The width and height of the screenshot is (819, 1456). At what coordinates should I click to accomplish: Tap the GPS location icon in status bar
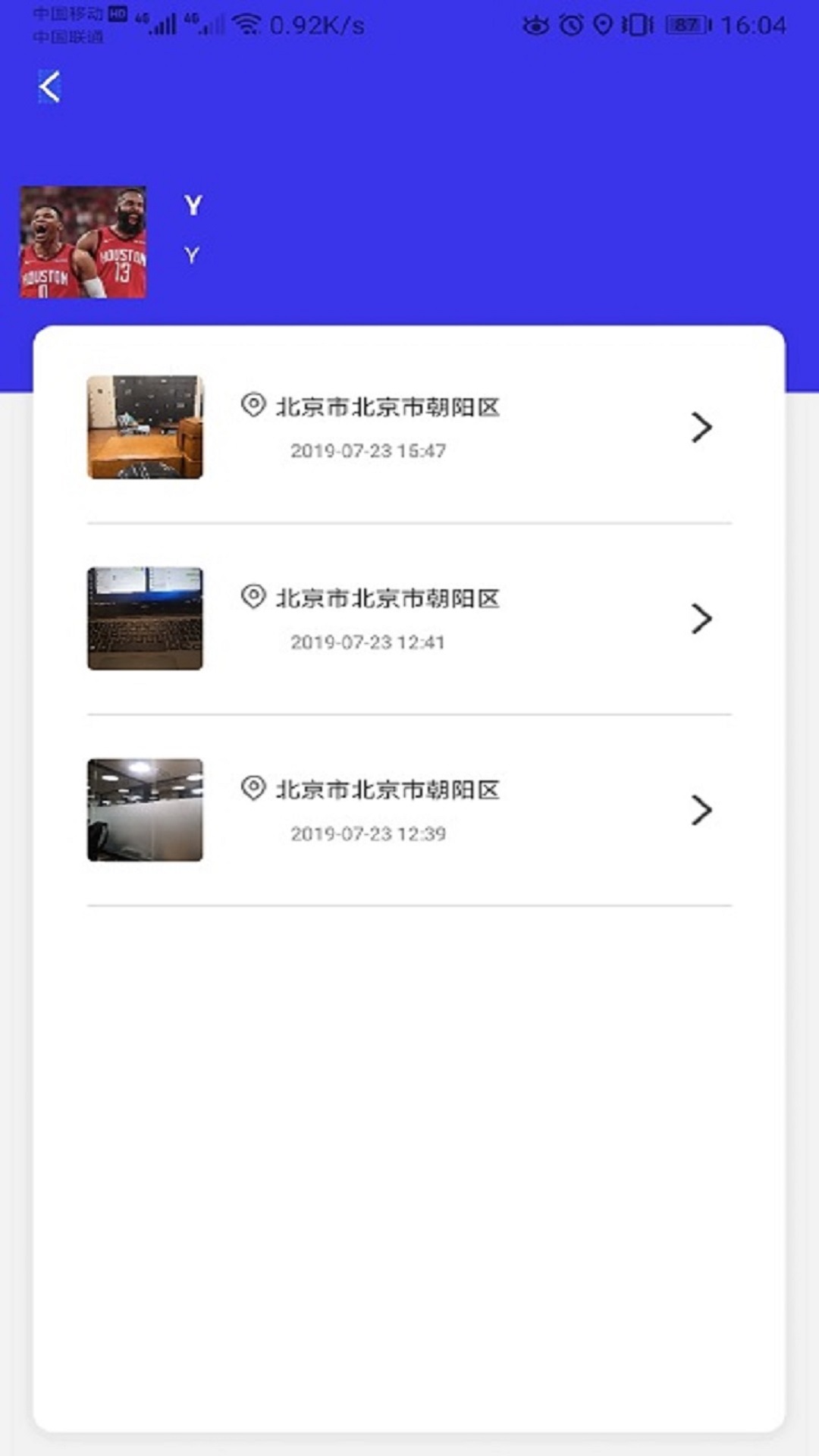click(x=603, y=25)
